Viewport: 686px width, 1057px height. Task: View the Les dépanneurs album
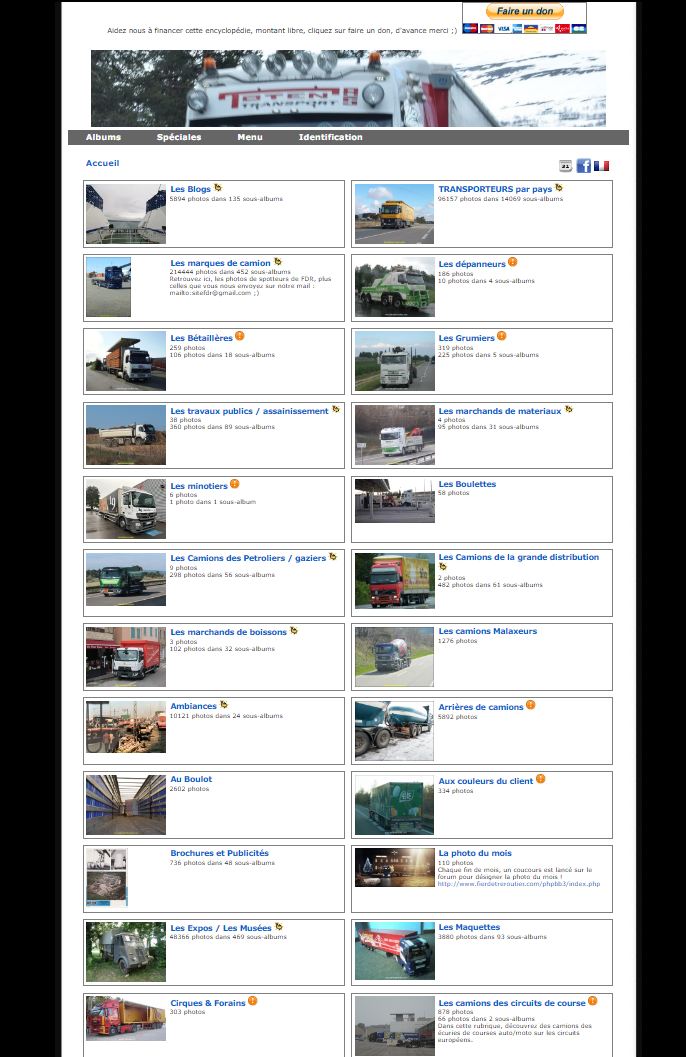pyautogui.click(x=472, y=264)
